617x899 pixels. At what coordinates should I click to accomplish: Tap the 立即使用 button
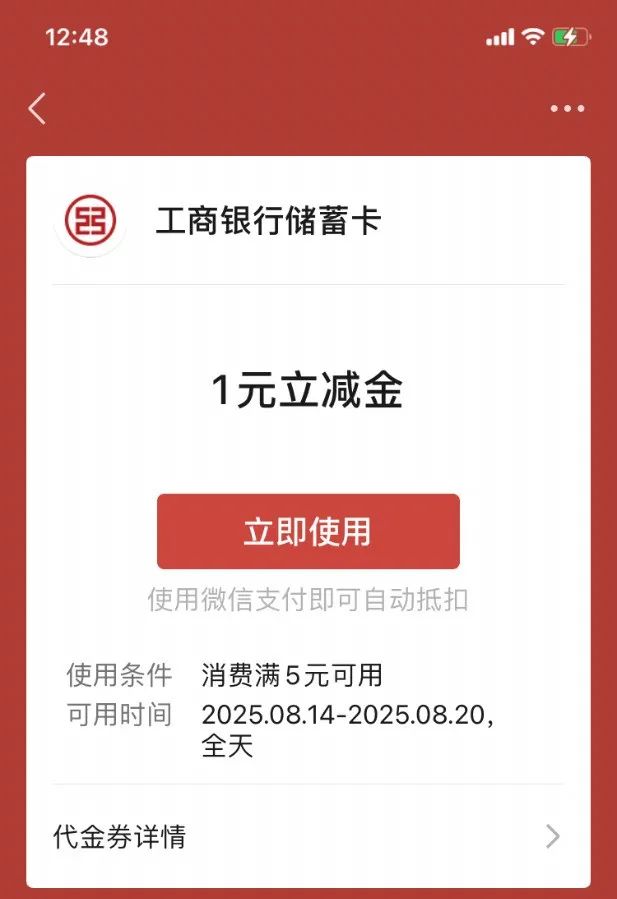308,531
